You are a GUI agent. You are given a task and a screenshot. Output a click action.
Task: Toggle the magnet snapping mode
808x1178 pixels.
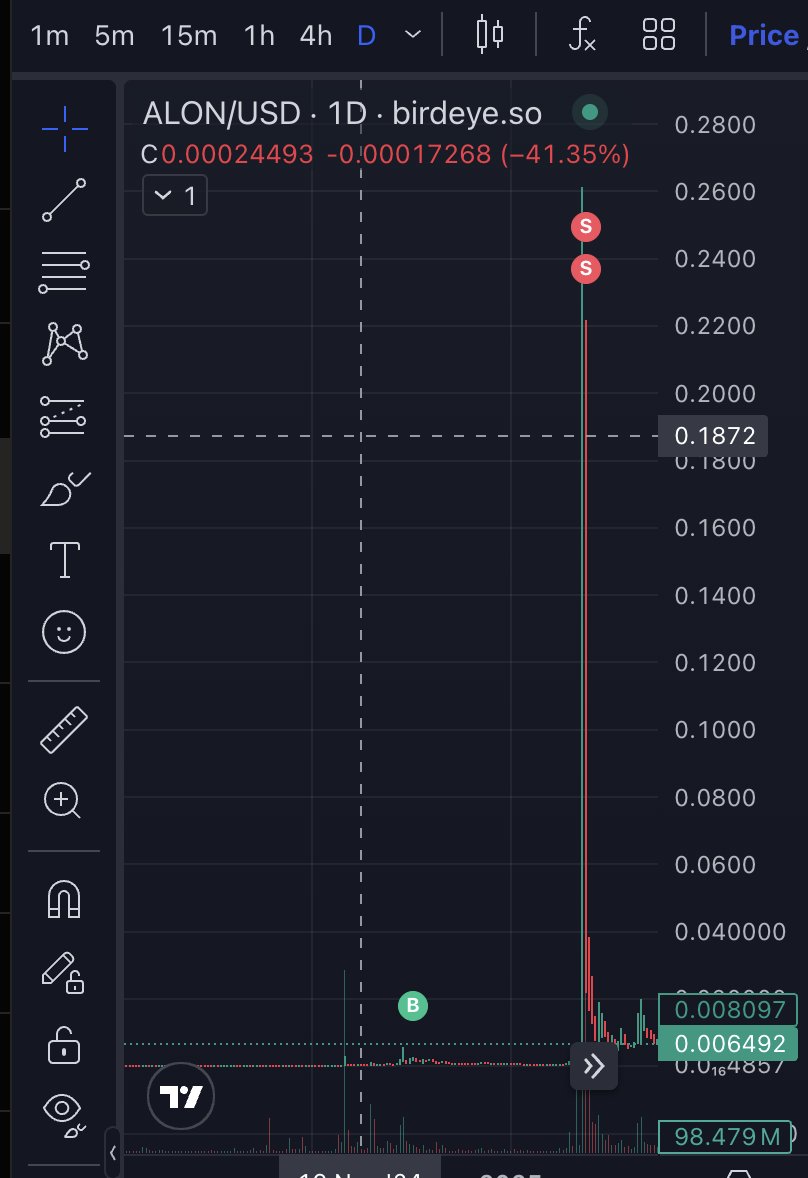pos(64,899)
